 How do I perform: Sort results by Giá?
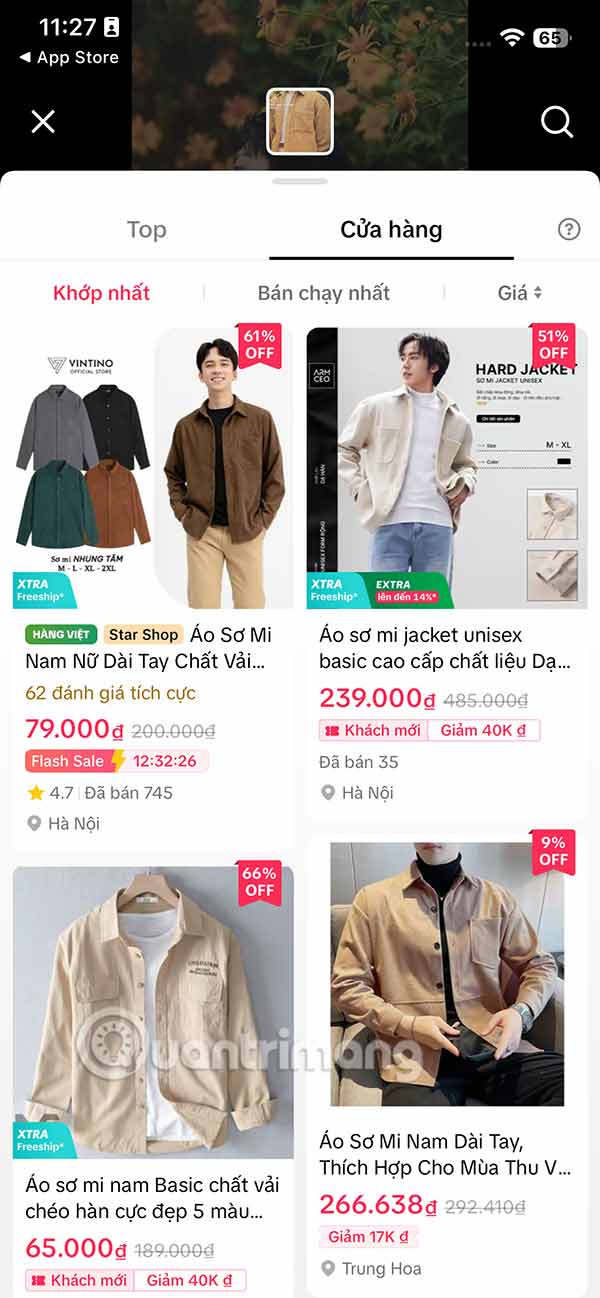[519, 293]
